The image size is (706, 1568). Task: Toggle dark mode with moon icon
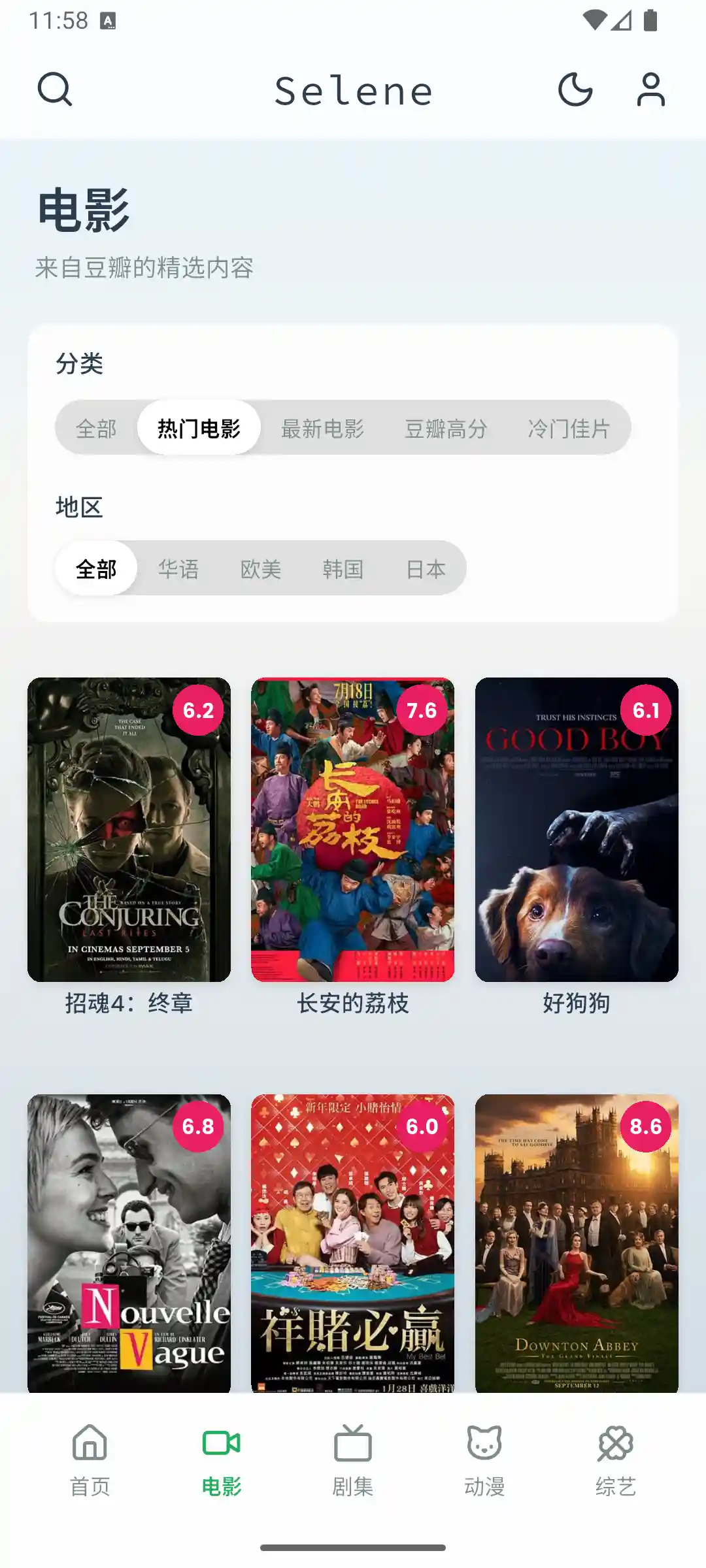point(574,91)
